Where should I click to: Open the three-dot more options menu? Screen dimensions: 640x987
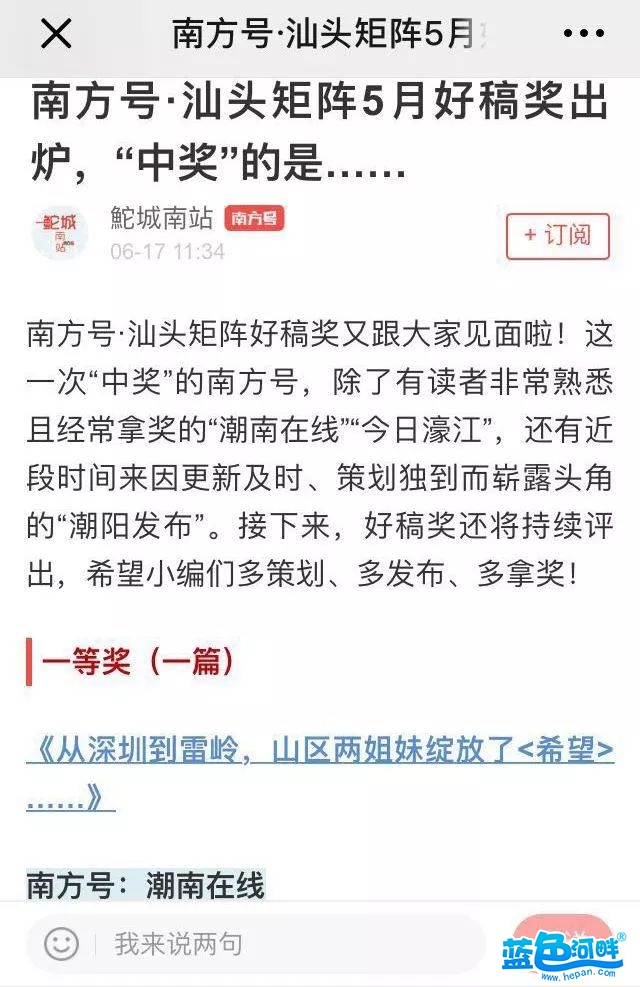click(x=585, y=35)
